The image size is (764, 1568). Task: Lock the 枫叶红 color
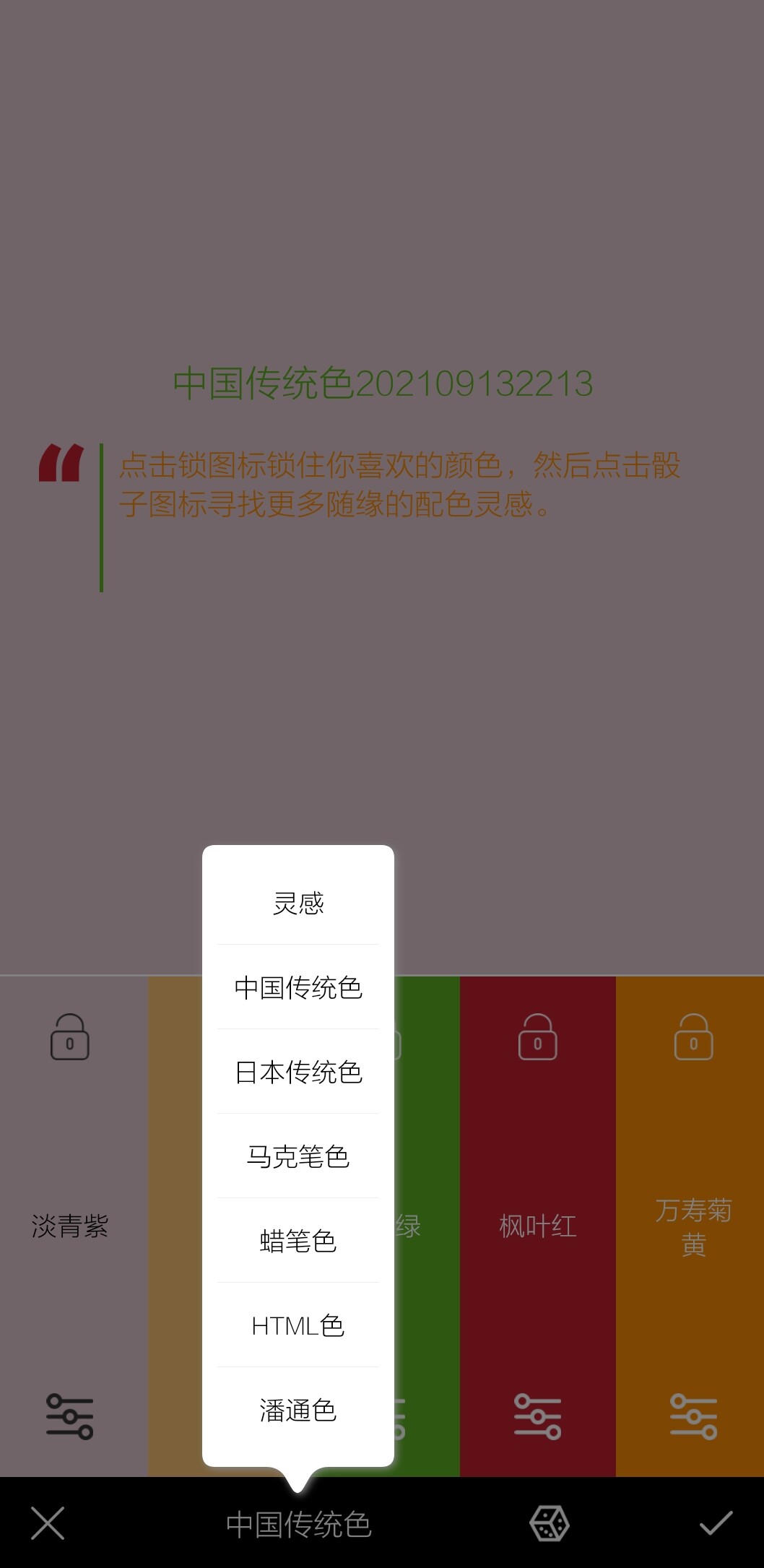(x=537, y=1037)
